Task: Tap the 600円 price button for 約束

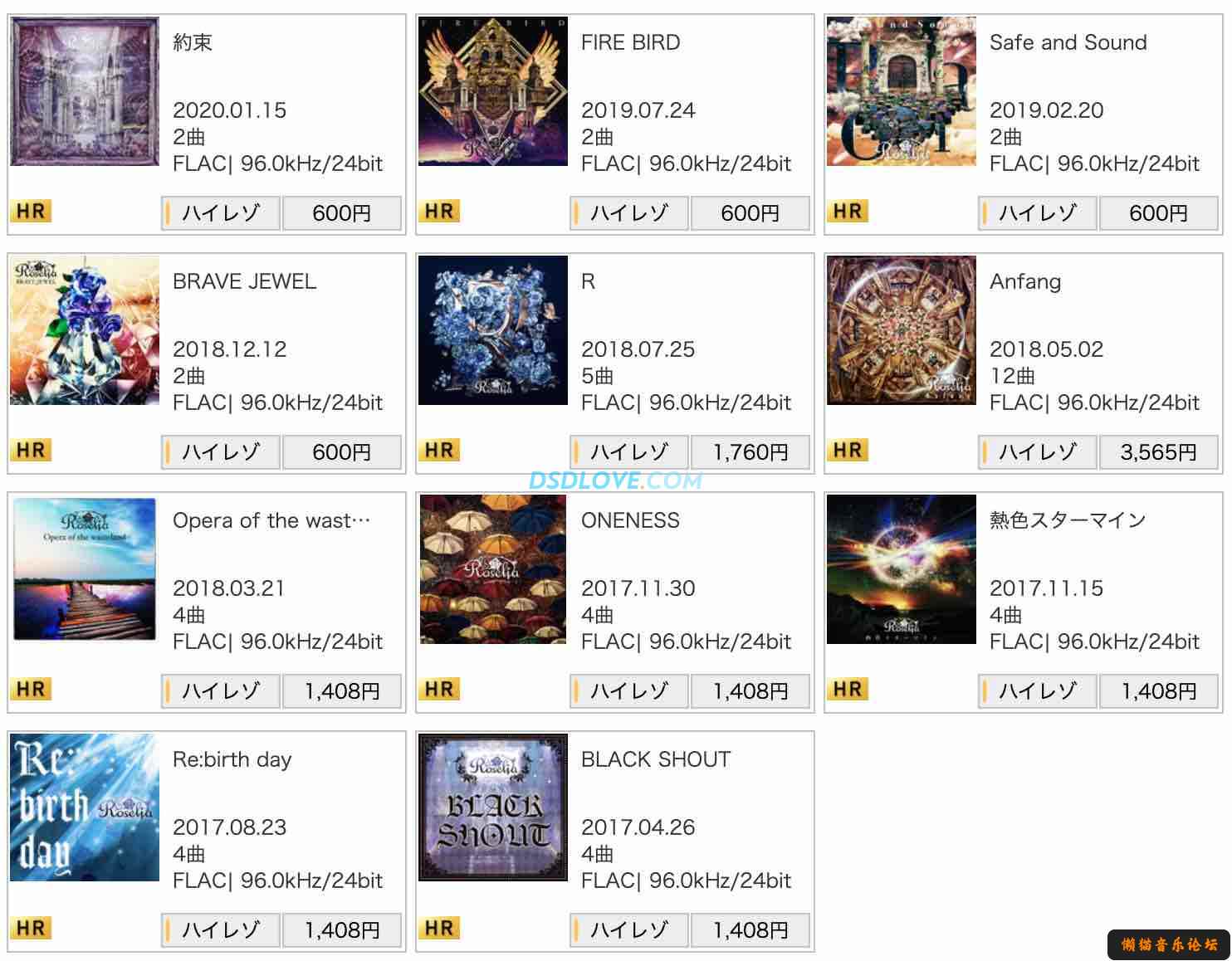Action: 341,213
